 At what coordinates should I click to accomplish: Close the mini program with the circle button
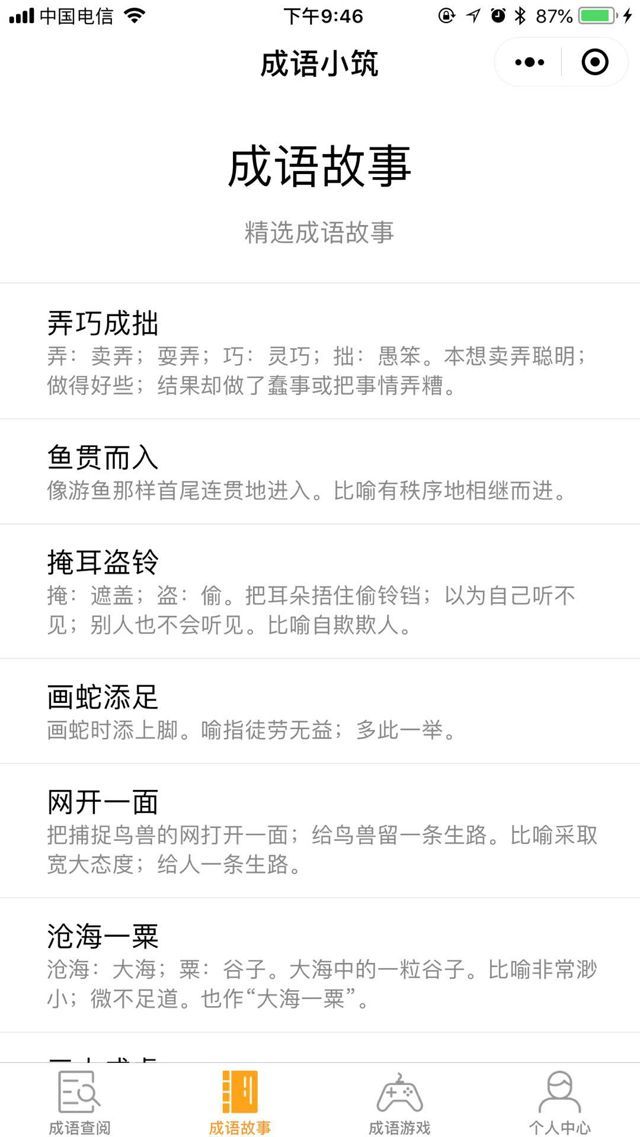click(595, 63)
